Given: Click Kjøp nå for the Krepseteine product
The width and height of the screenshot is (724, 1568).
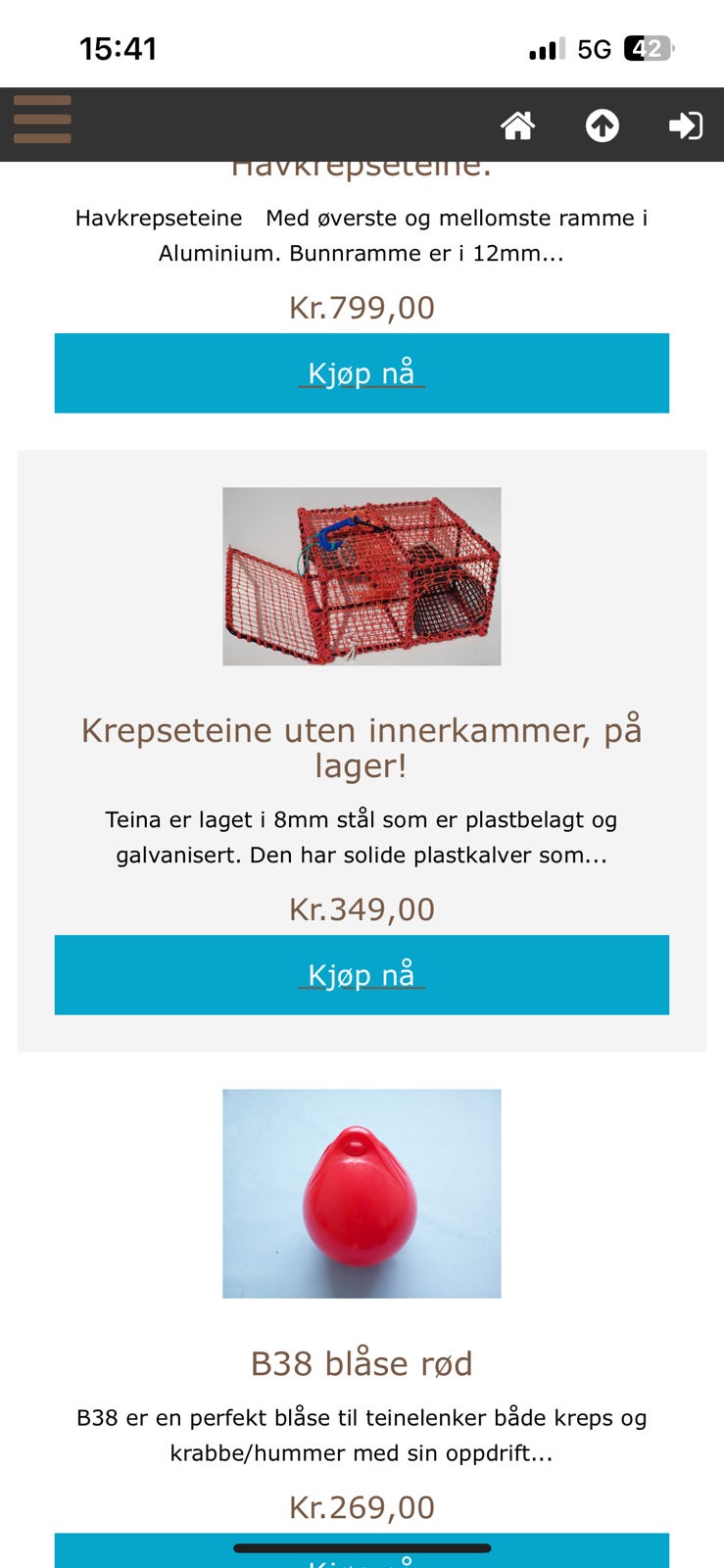Looking at the screenshot, I should (362, 975).
